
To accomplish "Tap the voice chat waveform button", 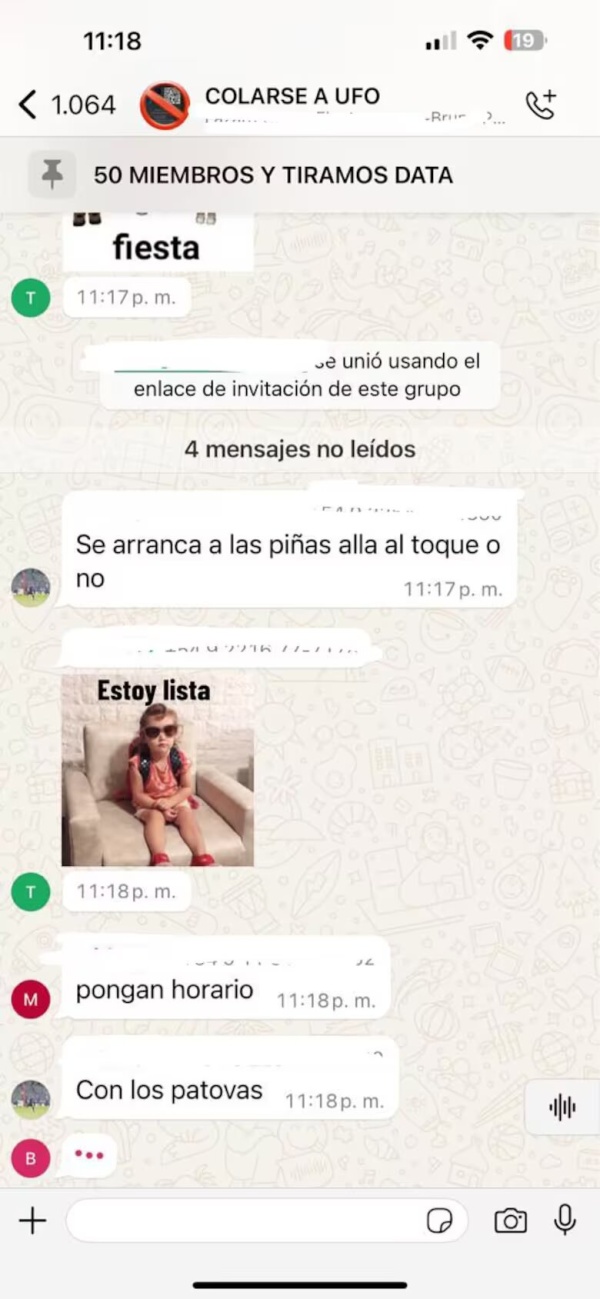I will [x=562, y=1107].
